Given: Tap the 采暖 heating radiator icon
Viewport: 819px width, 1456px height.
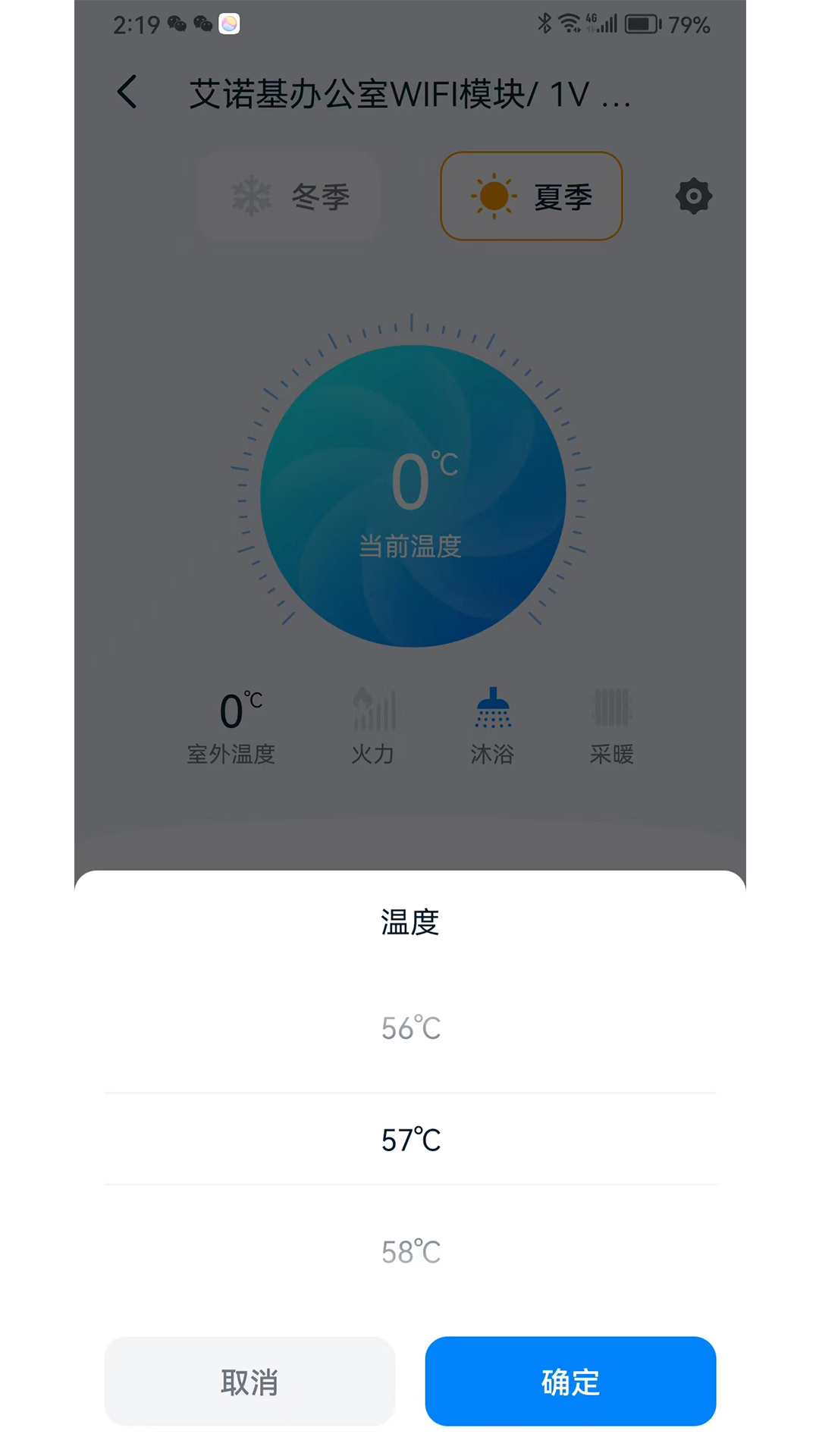Looking at the screenshot, I should (611, 708).
